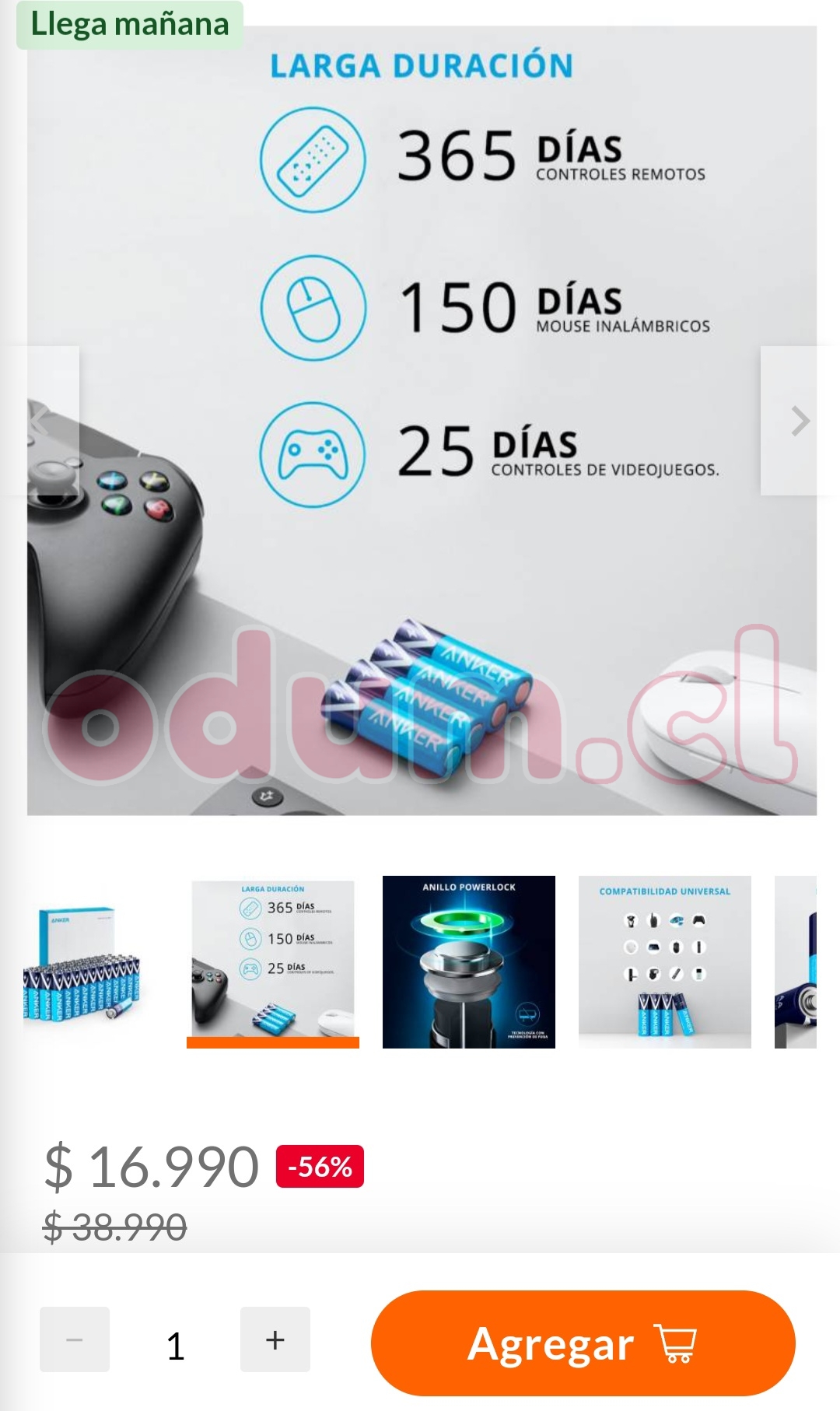840x1411 pixels.
Task: View the Anillo Powerlock thumbnail
Action: (469, 962)
